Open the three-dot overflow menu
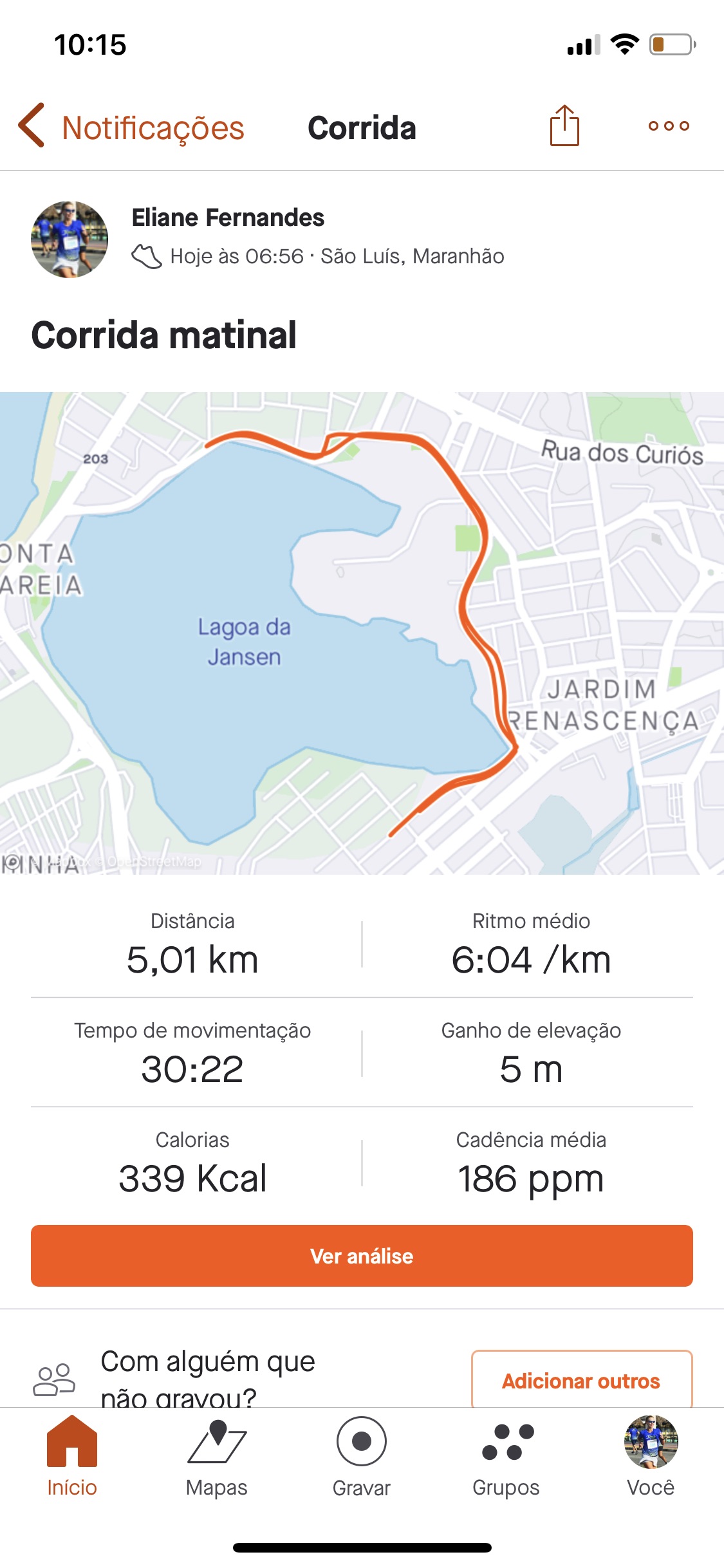The image size is (724, 1568). pos(669,126)
